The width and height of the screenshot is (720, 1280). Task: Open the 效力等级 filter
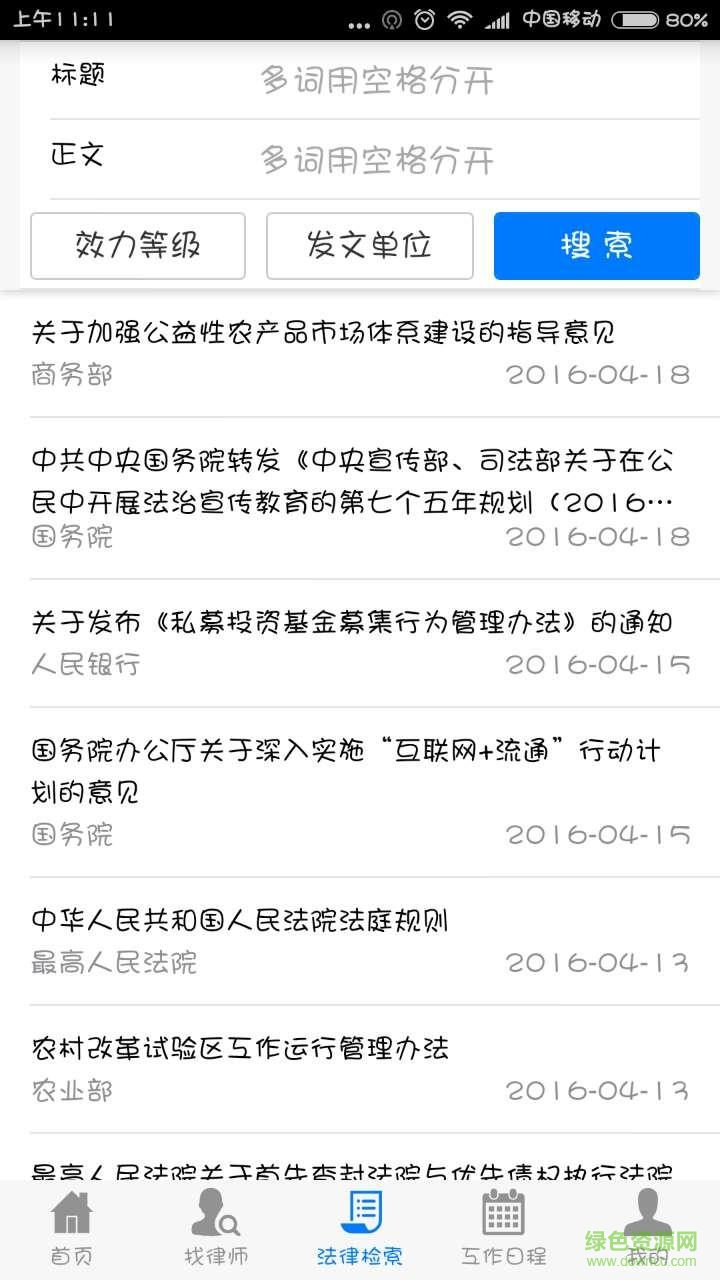[x=138, y=246]
